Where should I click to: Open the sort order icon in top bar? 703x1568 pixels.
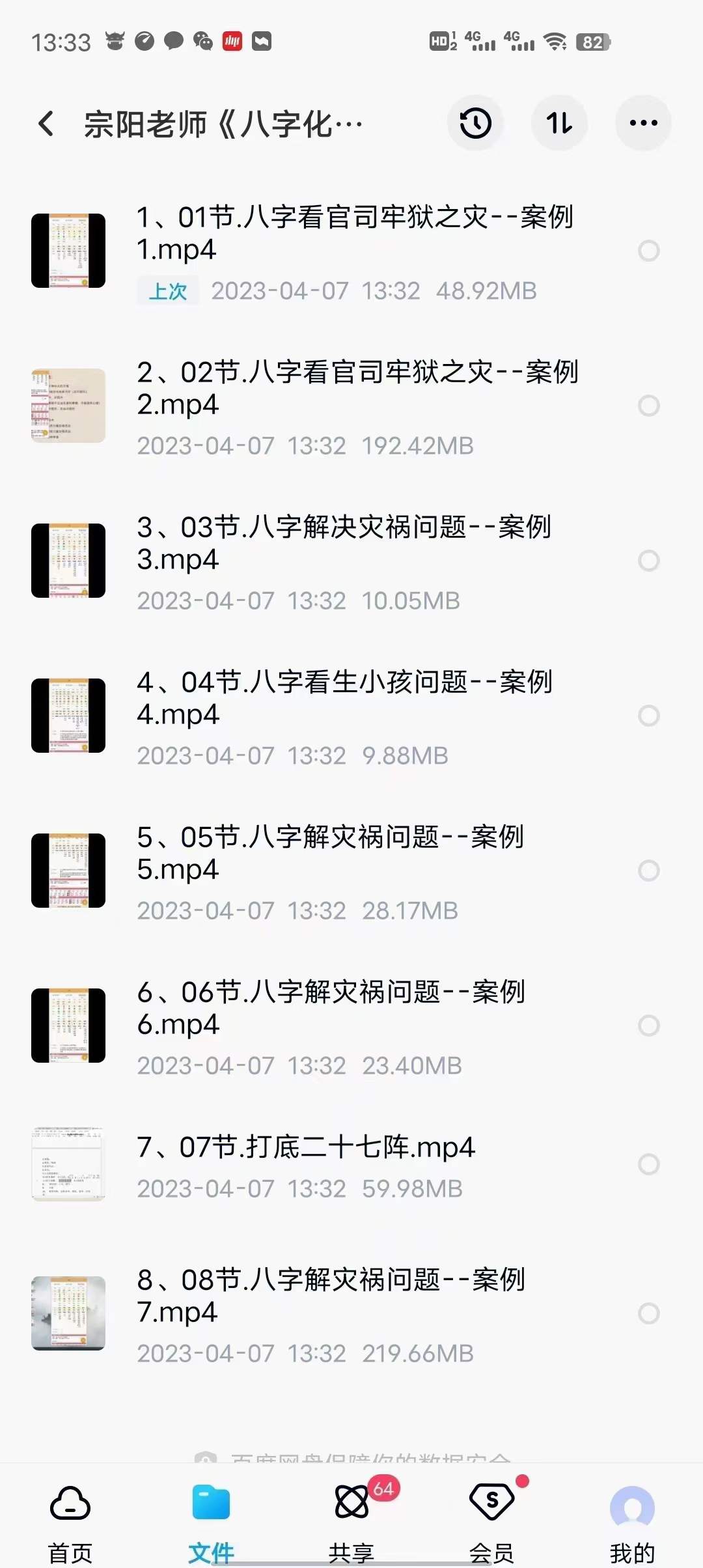[559, 123]
